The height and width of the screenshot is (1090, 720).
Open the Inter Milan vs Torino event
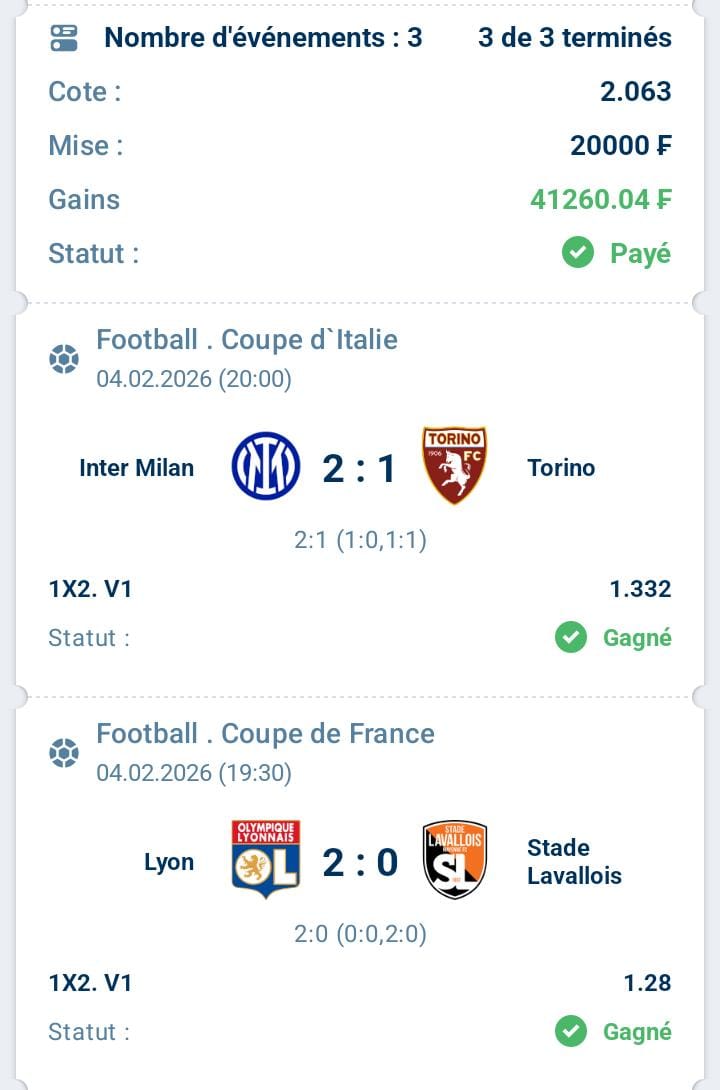[x=360, y=468]
